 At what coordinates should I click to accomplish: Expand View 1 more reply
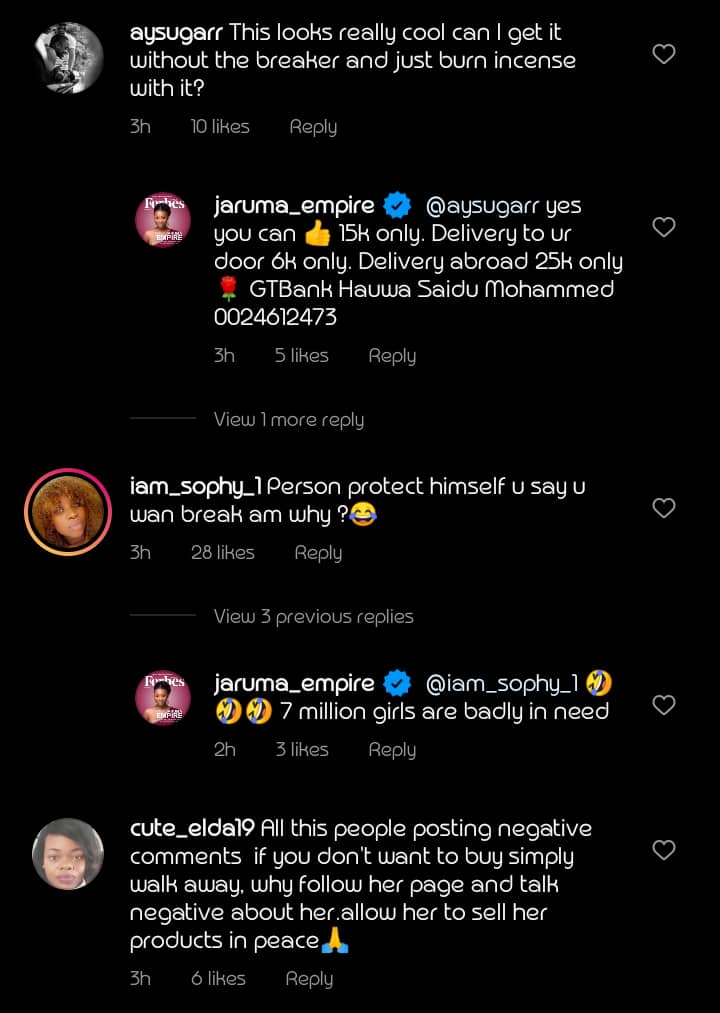click(x=288, y=420)
